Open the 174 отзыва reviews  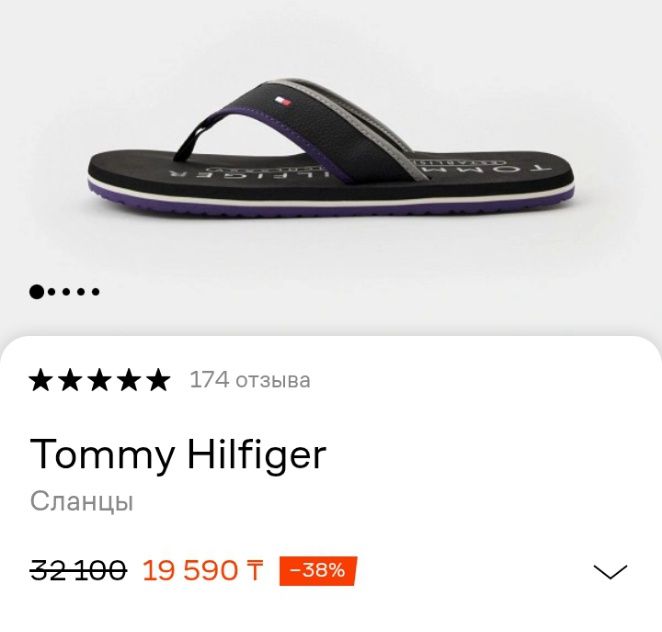pyautogui.click(x=250, y=380)
